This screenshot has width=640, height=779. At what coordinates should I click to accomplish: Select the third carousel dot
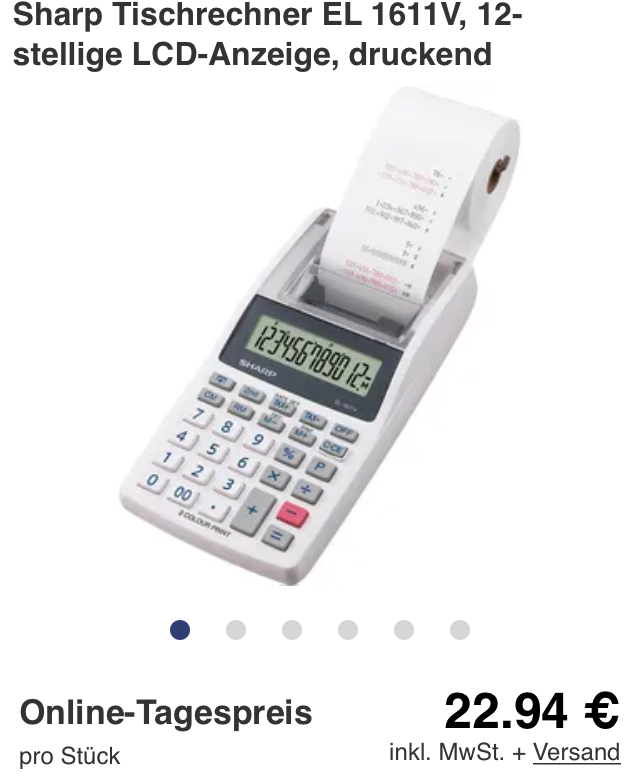point(292,630)
